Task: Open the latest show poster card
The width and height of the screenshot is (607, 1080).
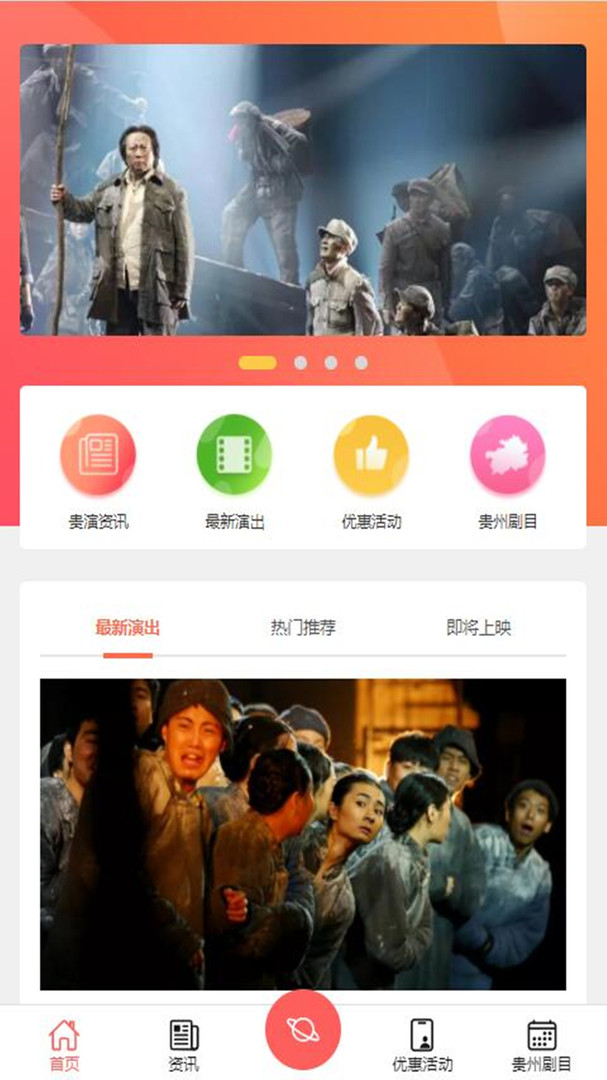Action: pyautogui.click(x=303, y=834)
